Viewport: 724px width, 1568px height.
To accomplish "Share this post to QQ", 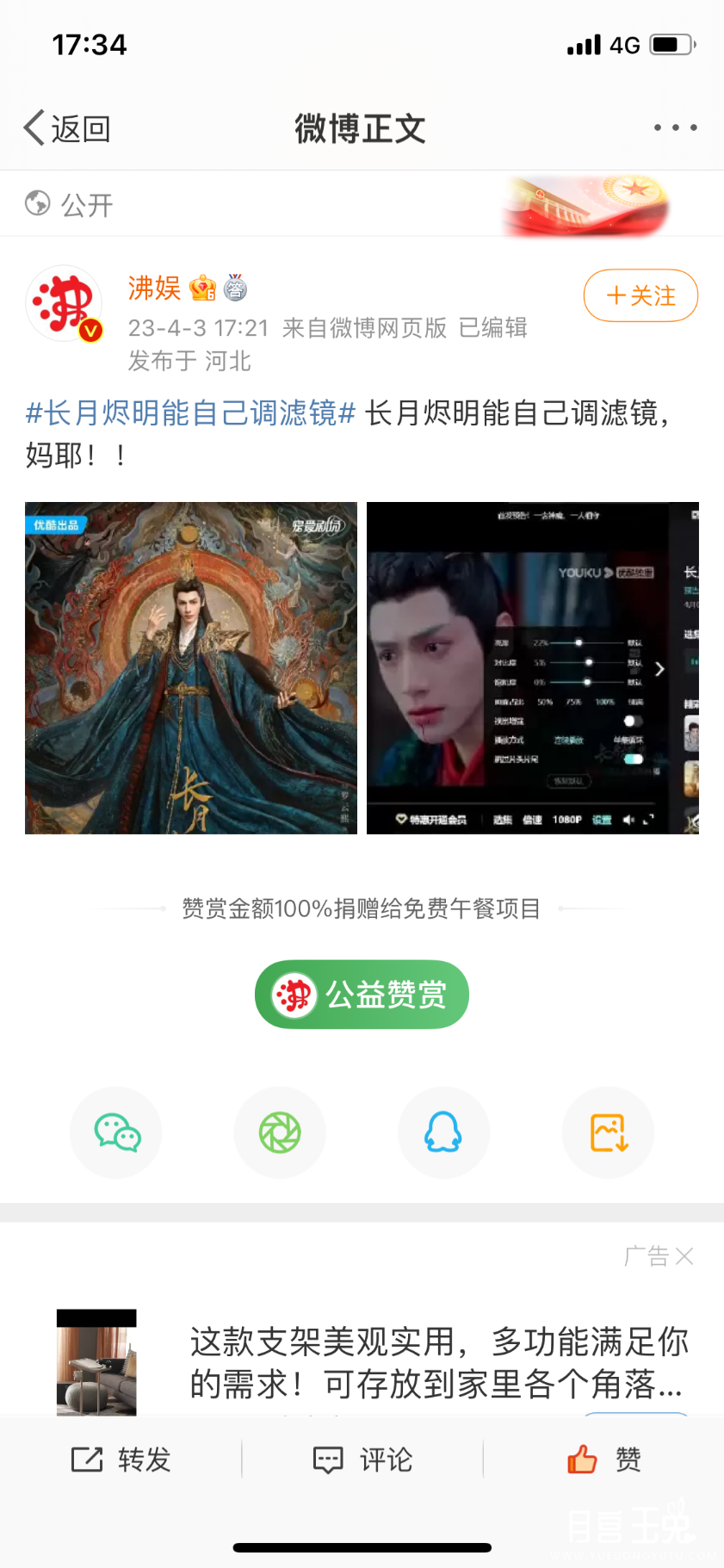I will coord(443,1132).
